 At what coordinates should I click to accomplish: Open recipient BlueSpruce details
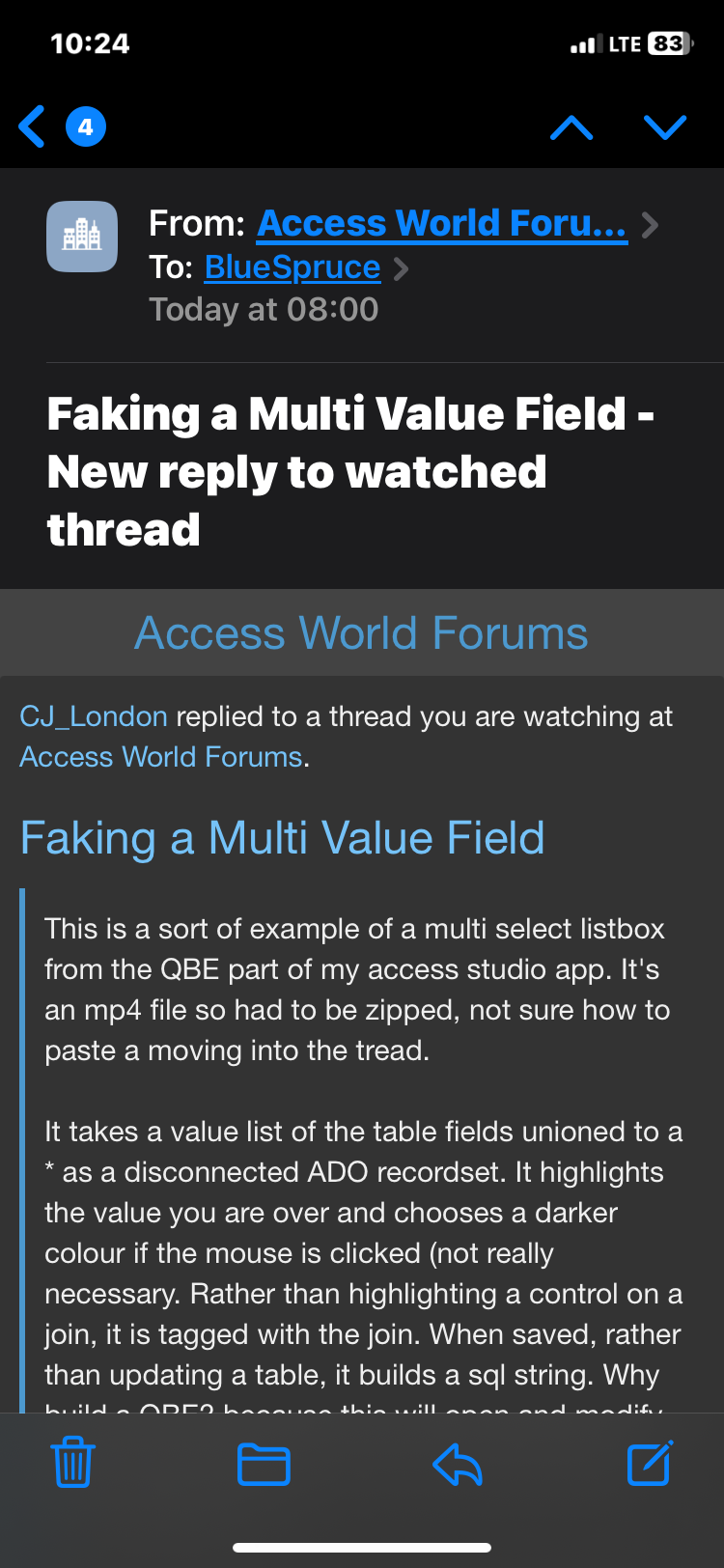click(x=292, y=267)
